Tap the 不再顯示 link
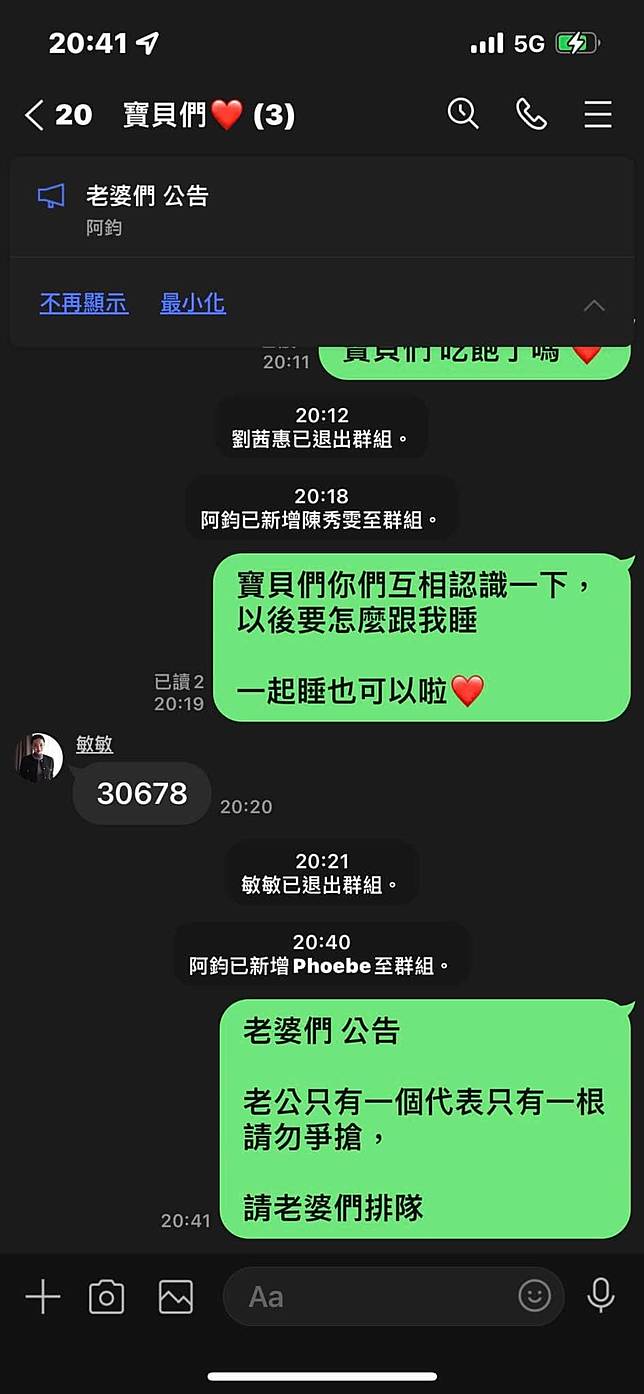The image size is (644, 1394). click(84, 304)
